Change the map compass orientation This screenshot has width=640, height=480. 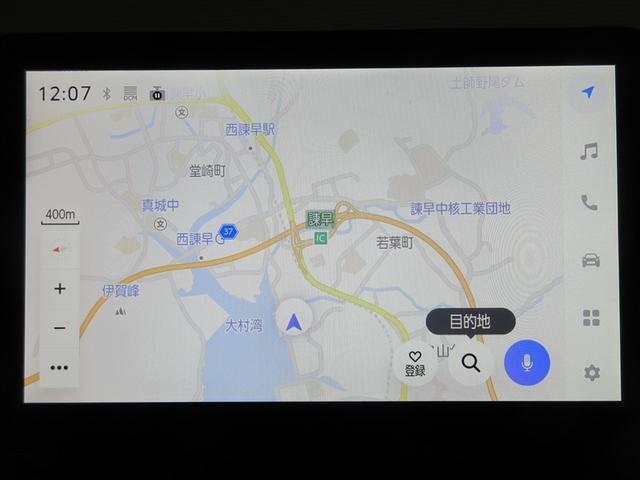pos(60,249)
